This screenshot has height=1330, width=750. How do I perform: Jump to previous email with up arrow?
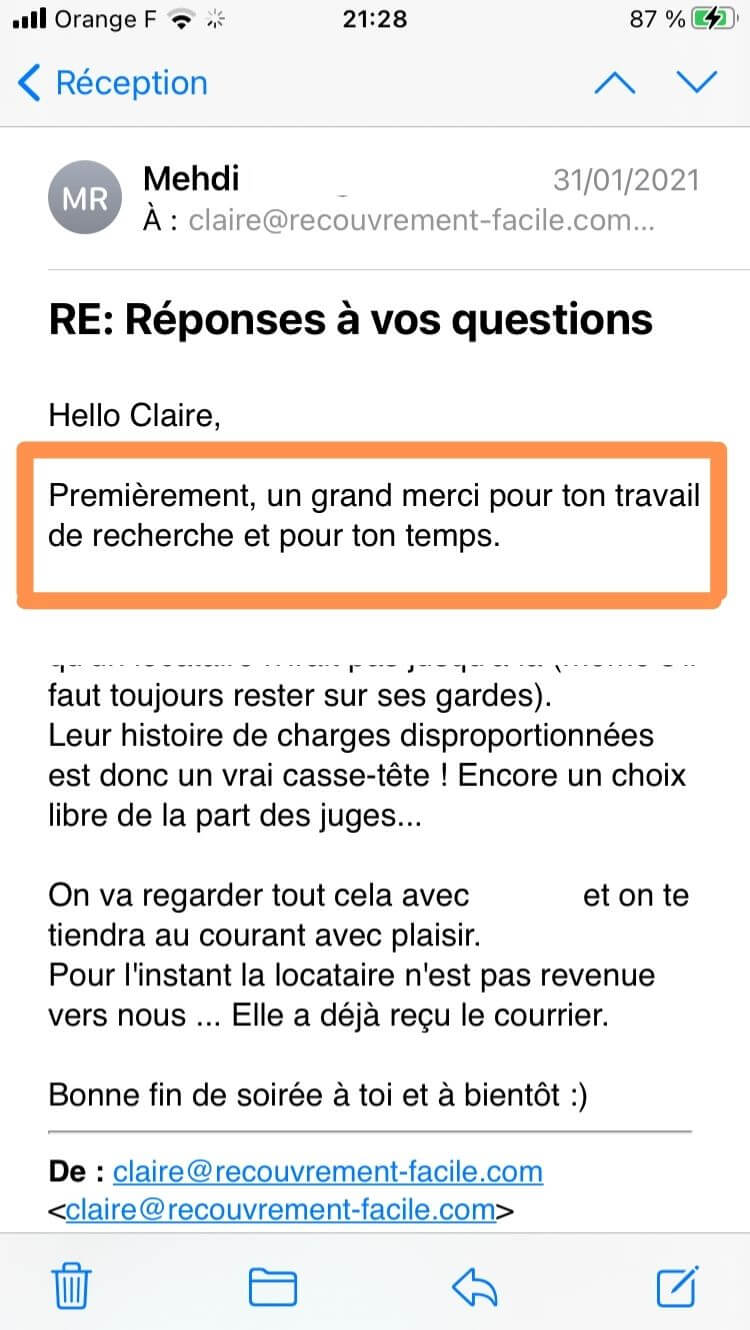point(615,83)
